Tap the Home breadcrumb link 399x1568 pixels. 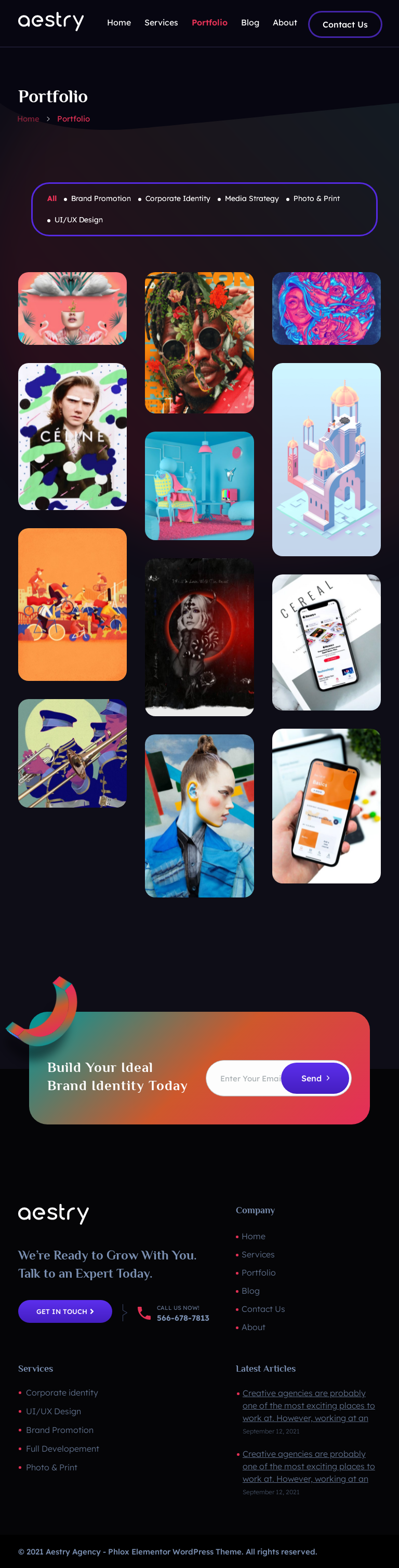[28, 119]
